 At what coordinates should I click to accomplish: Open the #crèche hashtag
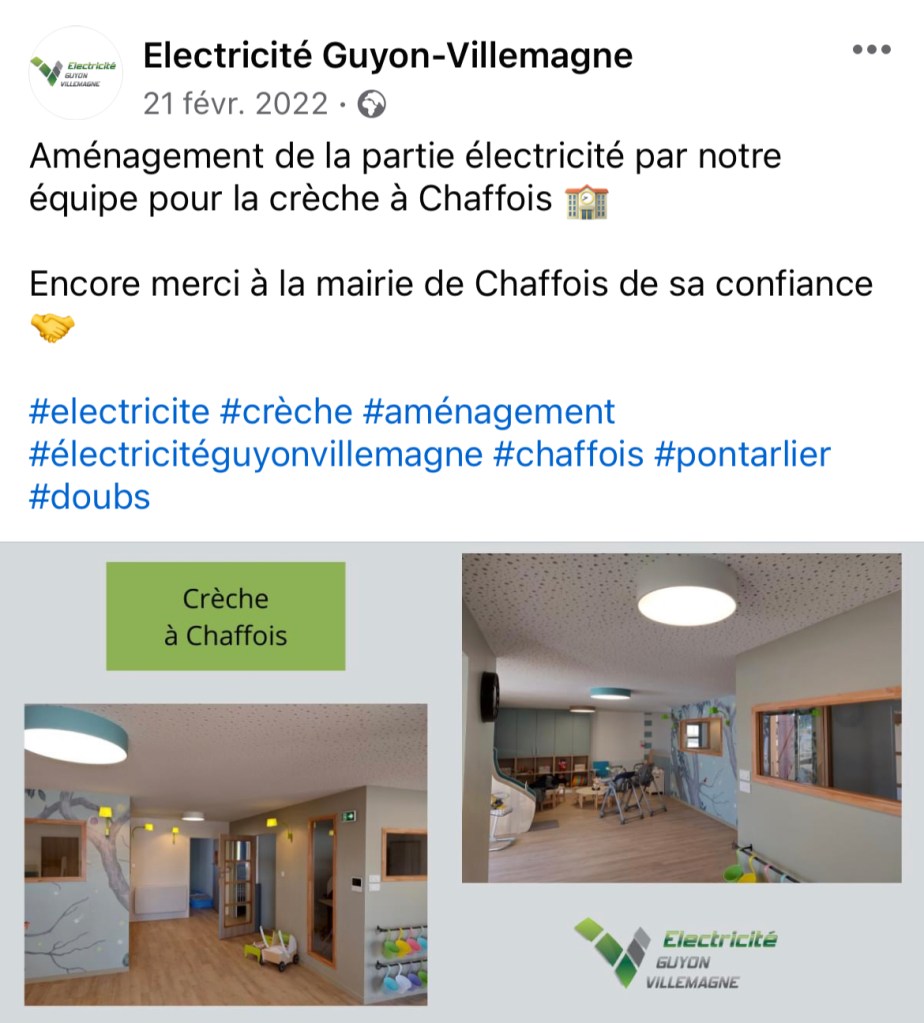(x=286, y=411)
